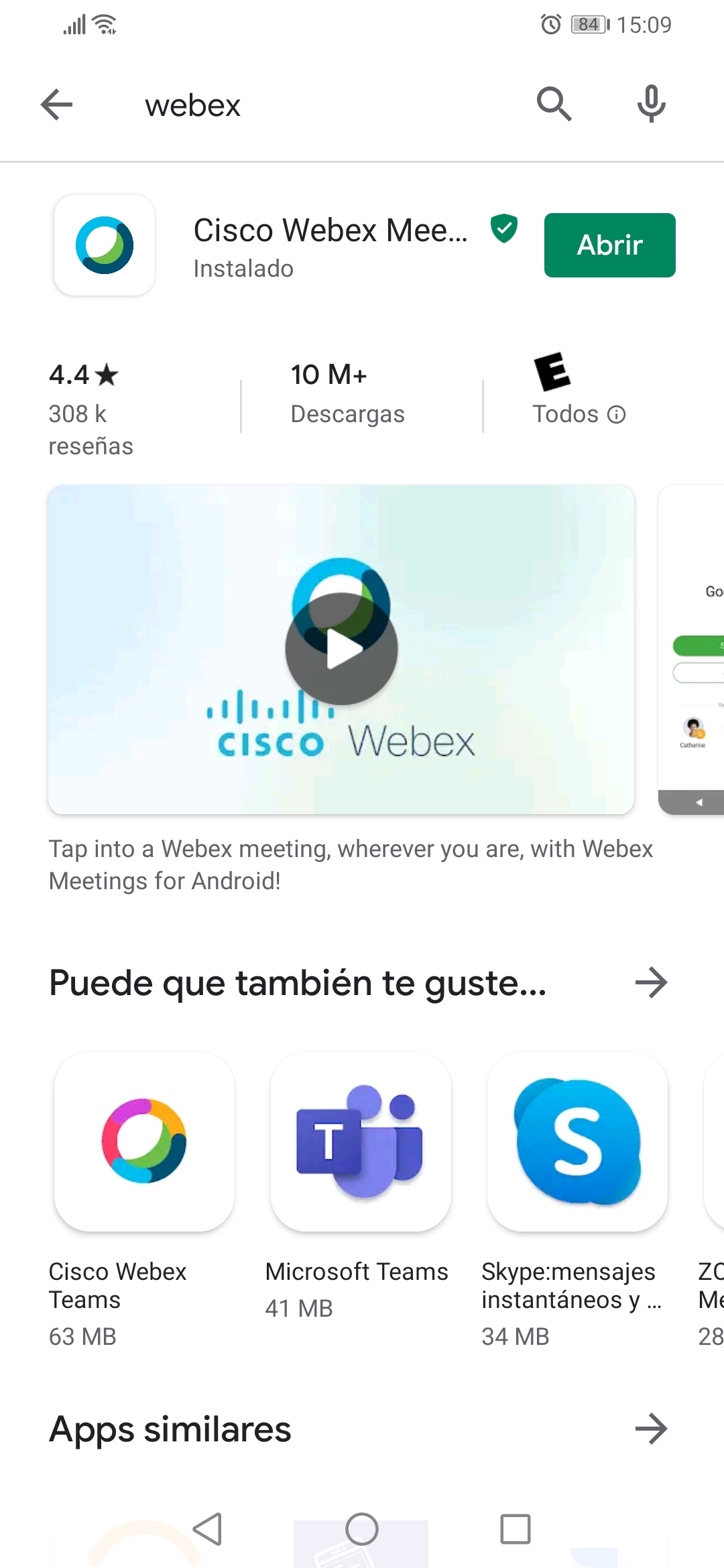724x1568 pixels.
Task: Expand the Apps similares section
Action: pyautogui.click(x=651, y=1429)
